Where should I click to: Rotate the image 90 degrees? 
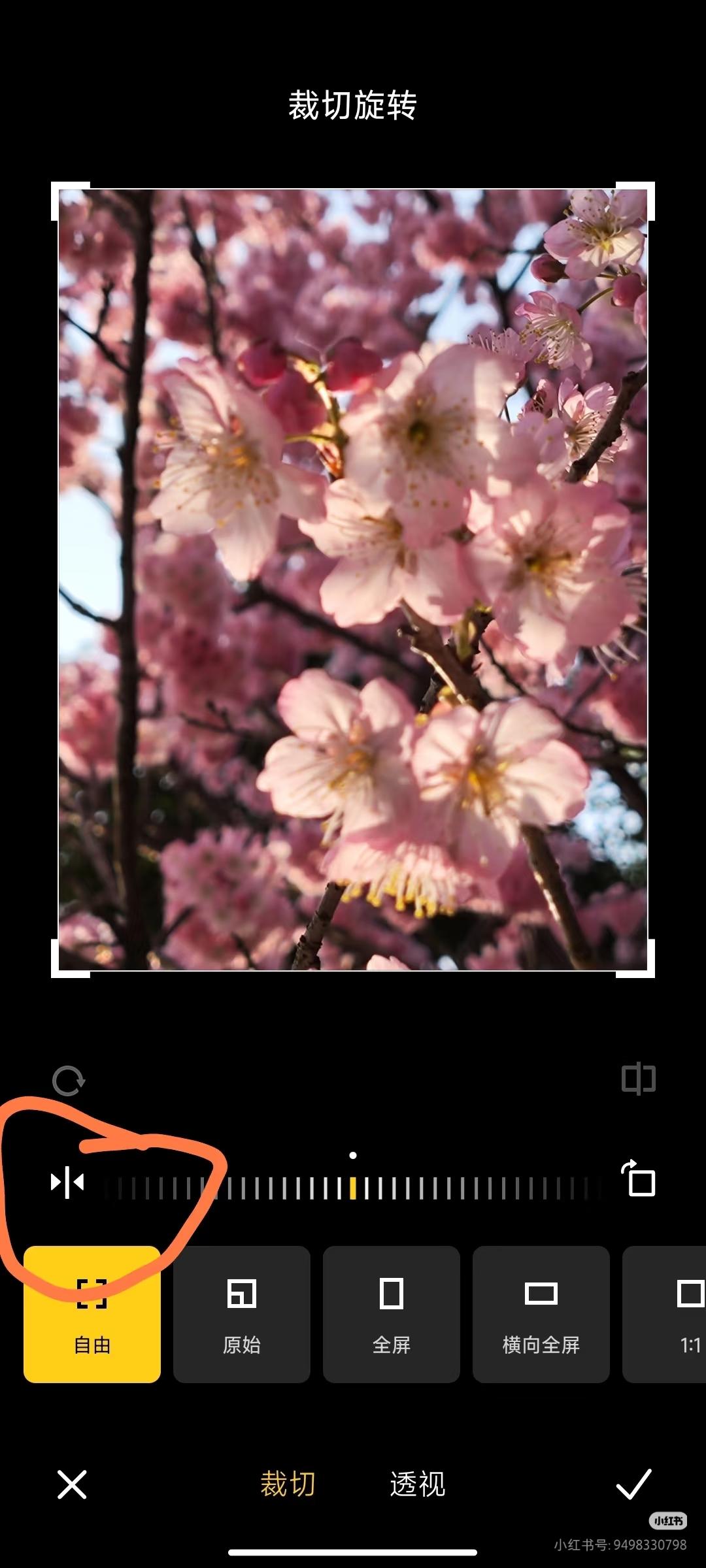[x=639, y=1179]
